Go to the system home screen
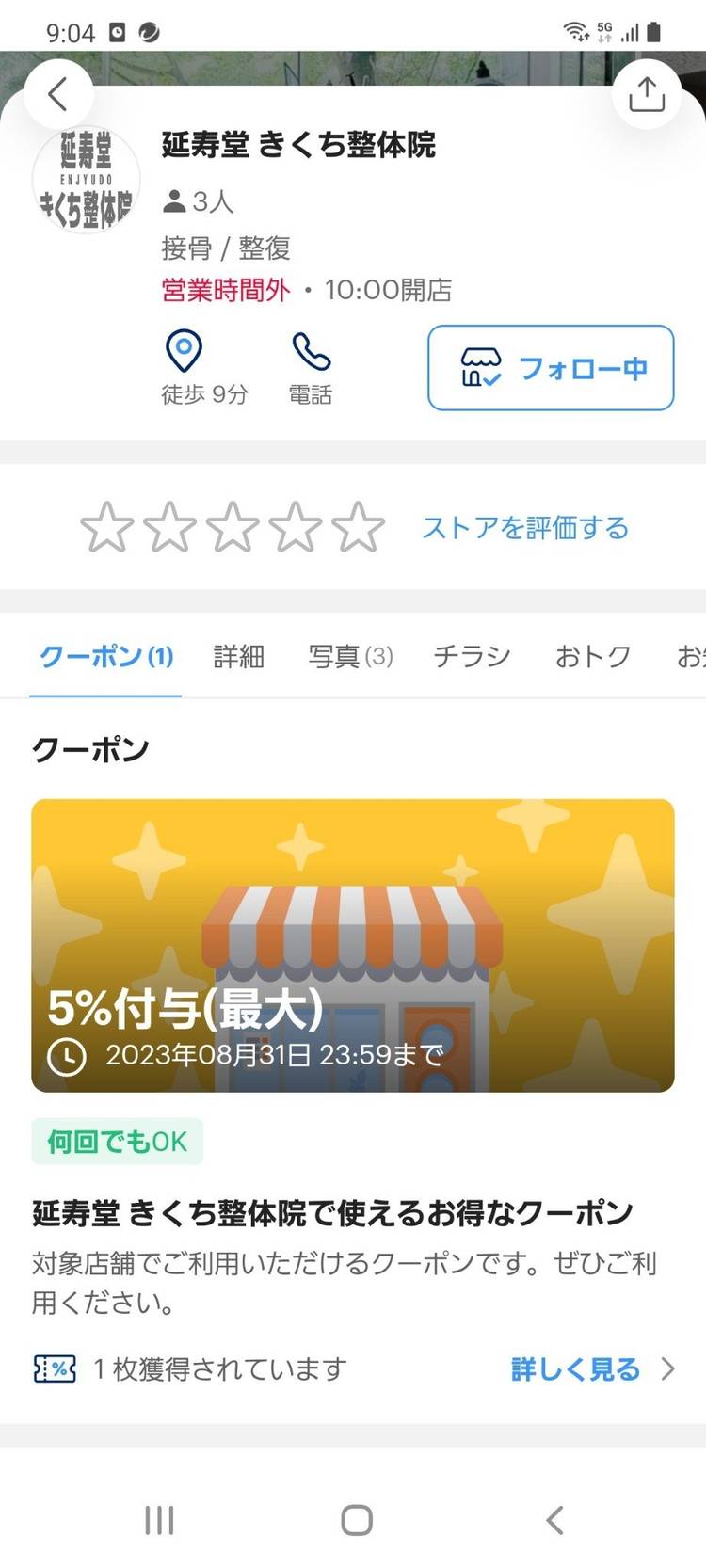Screen dimensions: 706x1568 (357, 1519)
